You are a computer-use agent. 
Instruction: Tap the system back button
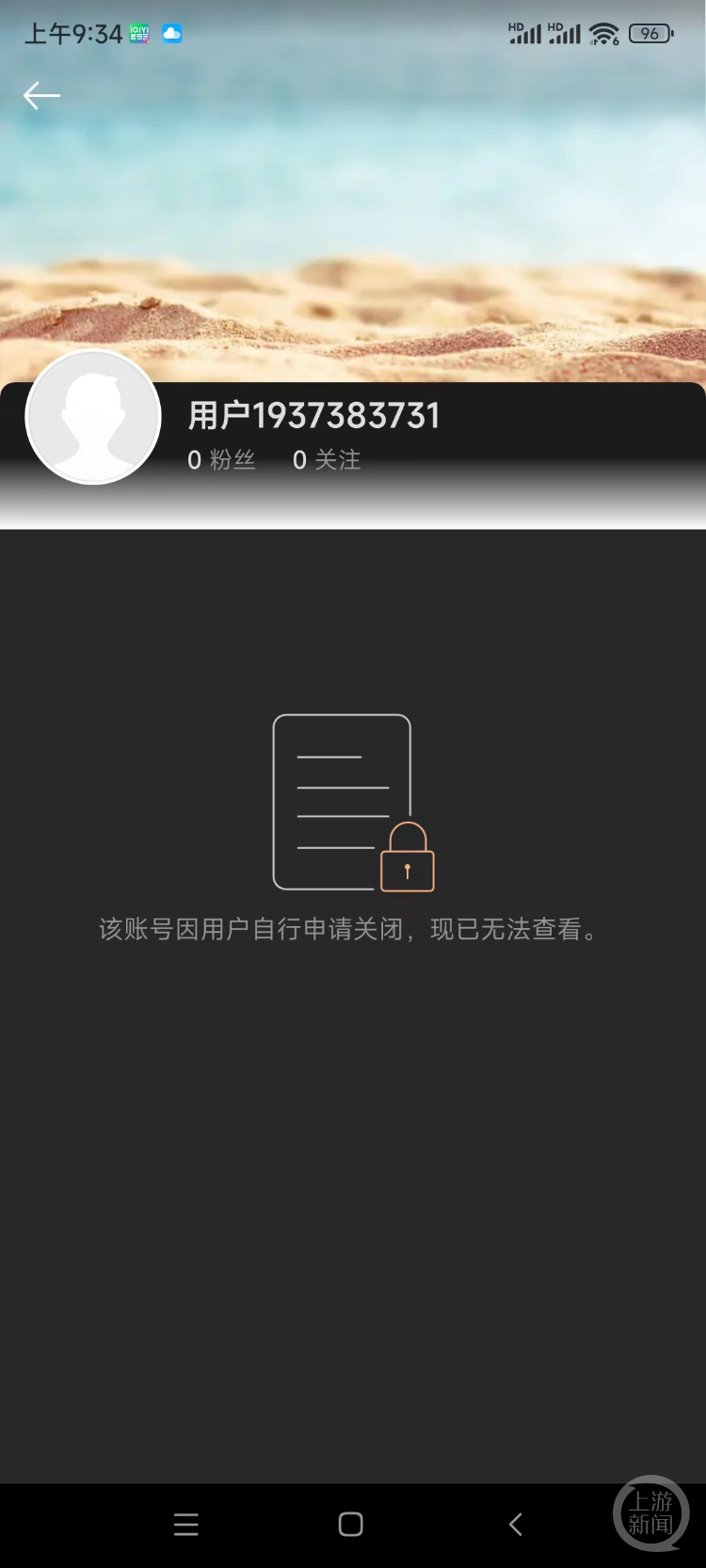[x=515, y=1524]
